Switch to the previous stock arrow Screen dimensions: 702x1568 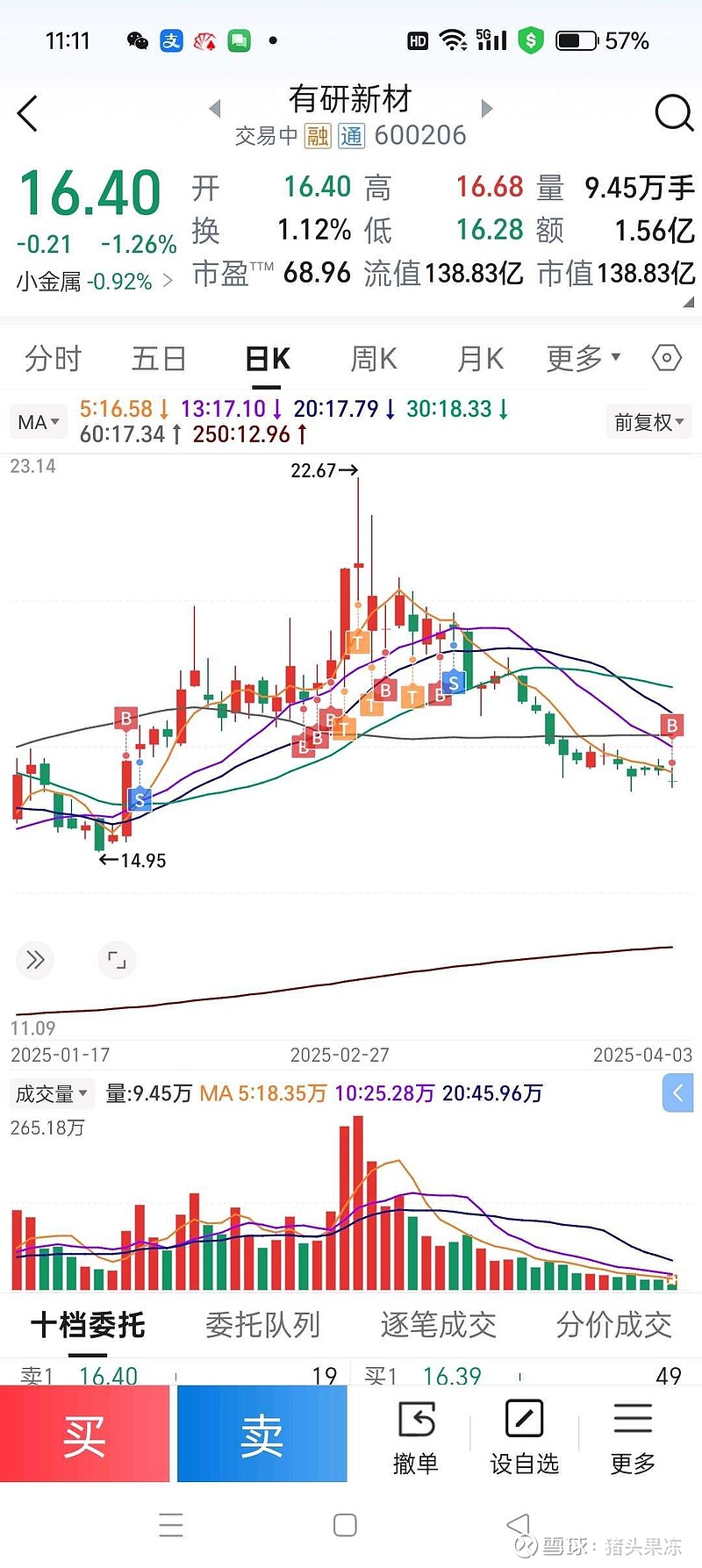coord(215,109)
